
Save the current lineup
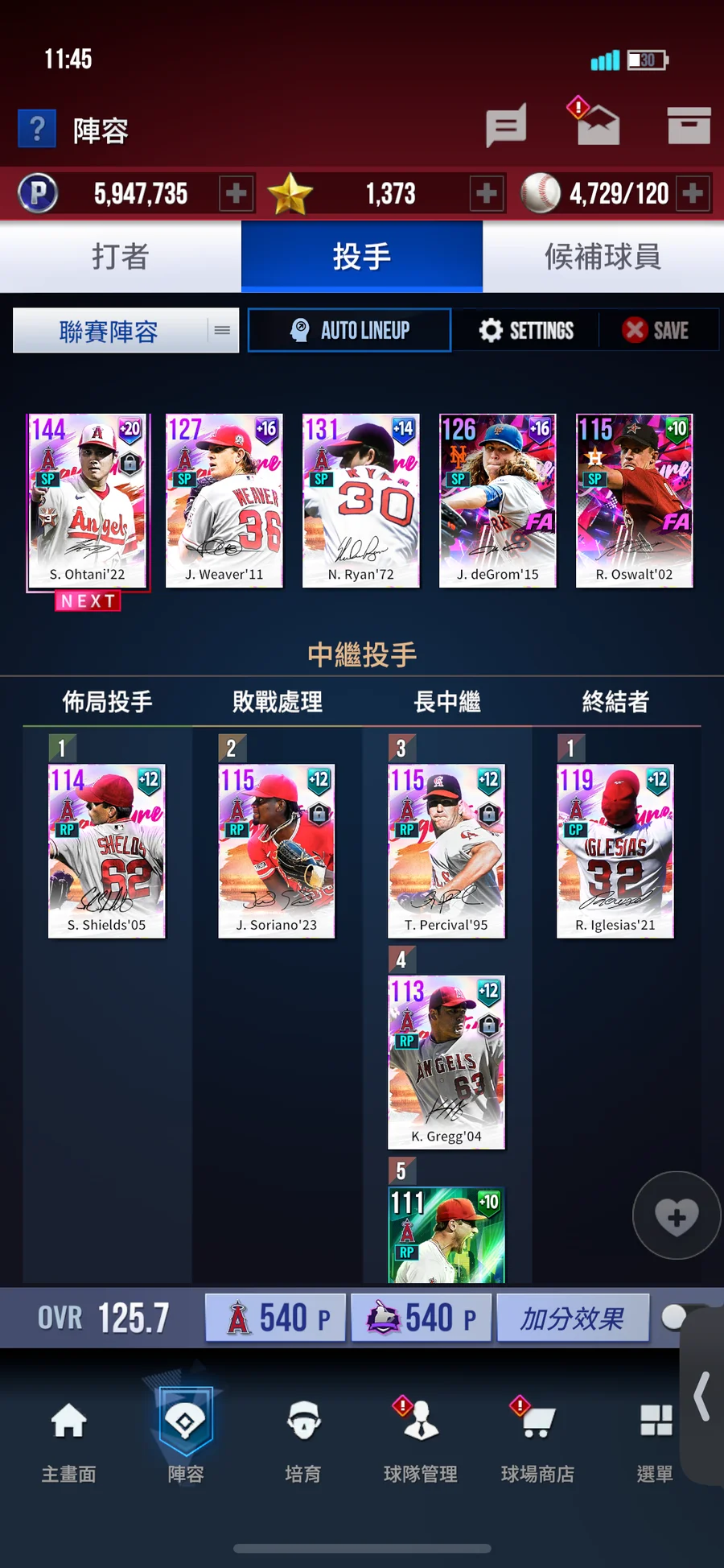(656, 331)
